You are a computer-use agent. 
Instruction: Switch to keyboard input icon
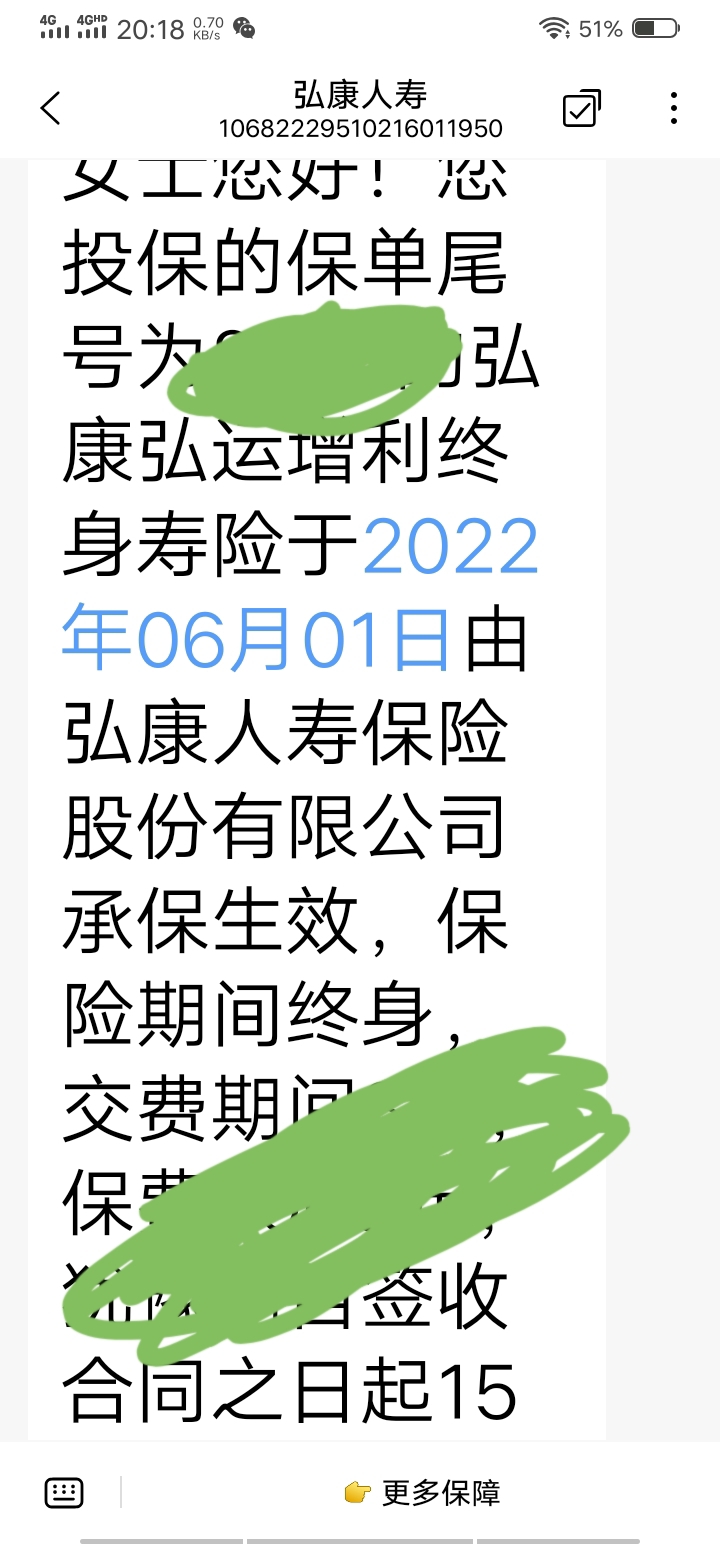pyautogui.click(x=64, y=1493)
